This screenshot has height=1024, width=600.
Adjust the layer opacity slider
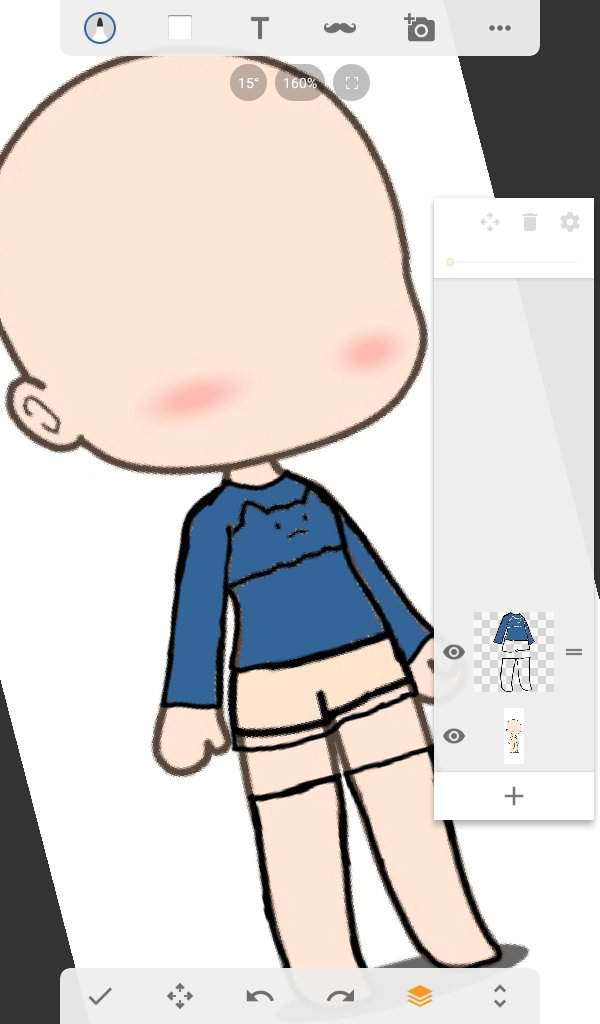coord(451,262)
